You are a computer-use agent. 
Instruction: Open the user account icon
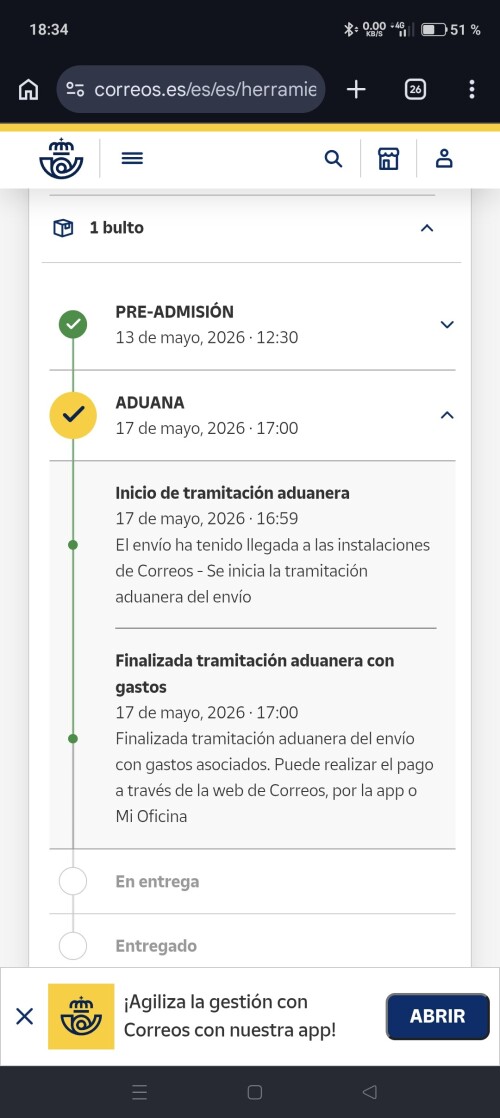click(x=444, y=158)
